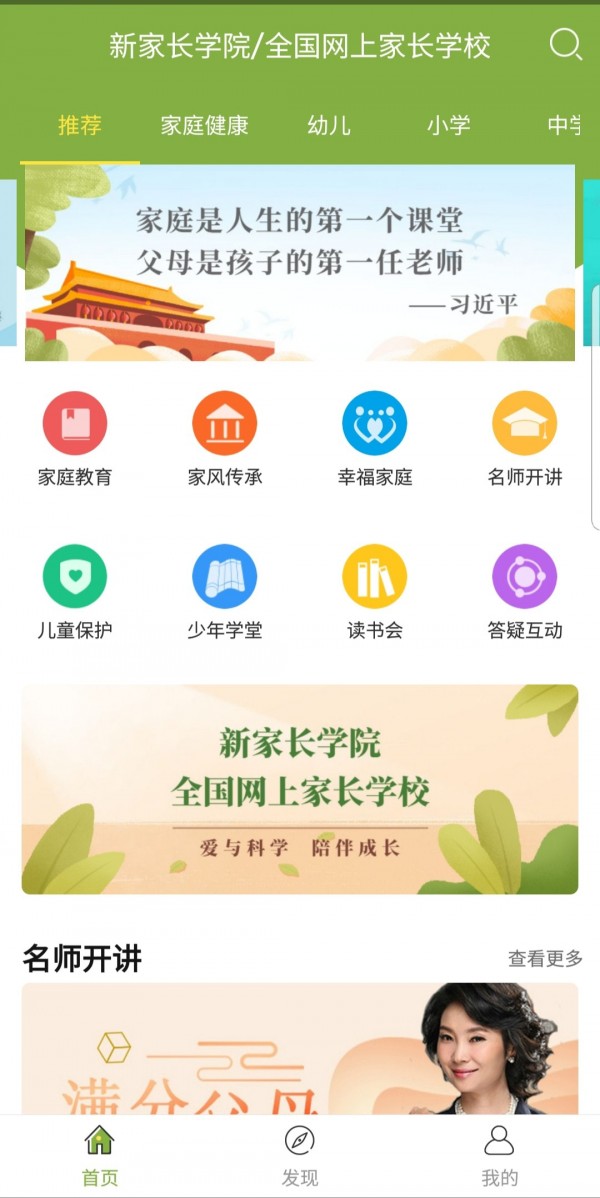Open the 新家长学院 全国网上家长学校 banner
Viewport: 600px width, 1198px height.
click(300, 789)
